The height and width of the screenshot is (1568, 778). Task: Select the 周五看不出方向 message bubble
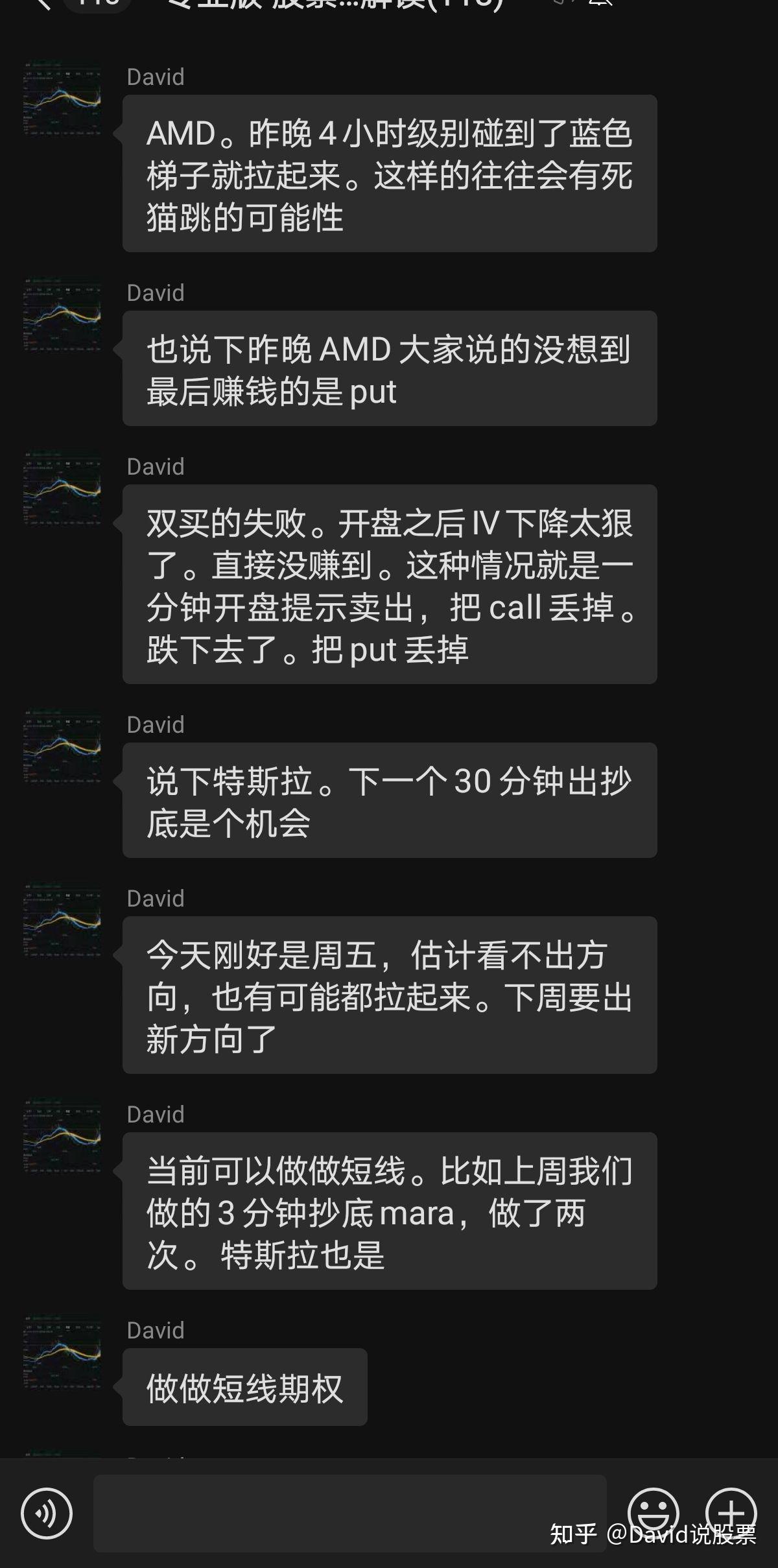click(388, 999)
